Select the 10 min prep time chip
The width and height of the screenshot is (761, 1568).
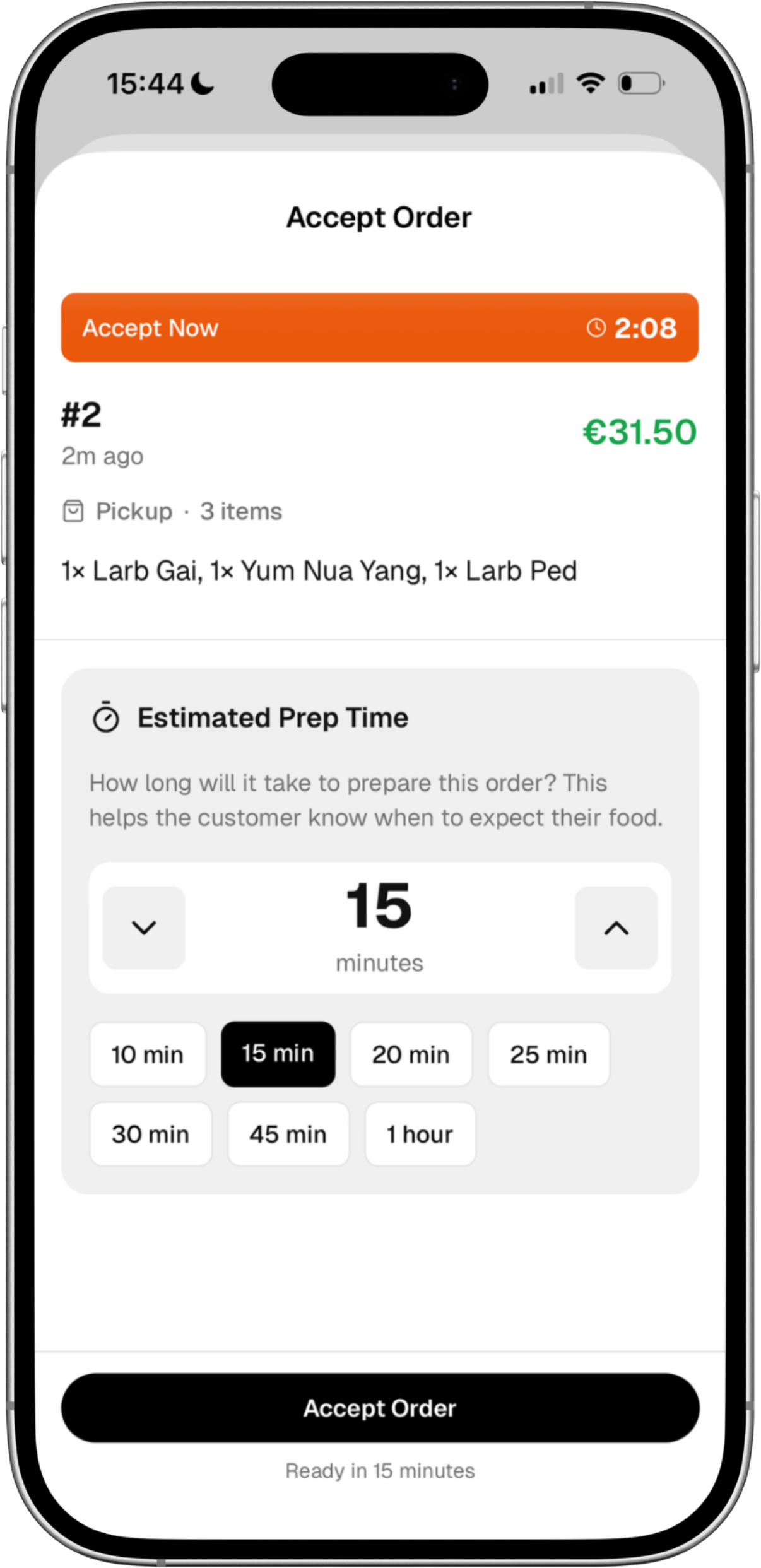click(x=148, y=1054)
